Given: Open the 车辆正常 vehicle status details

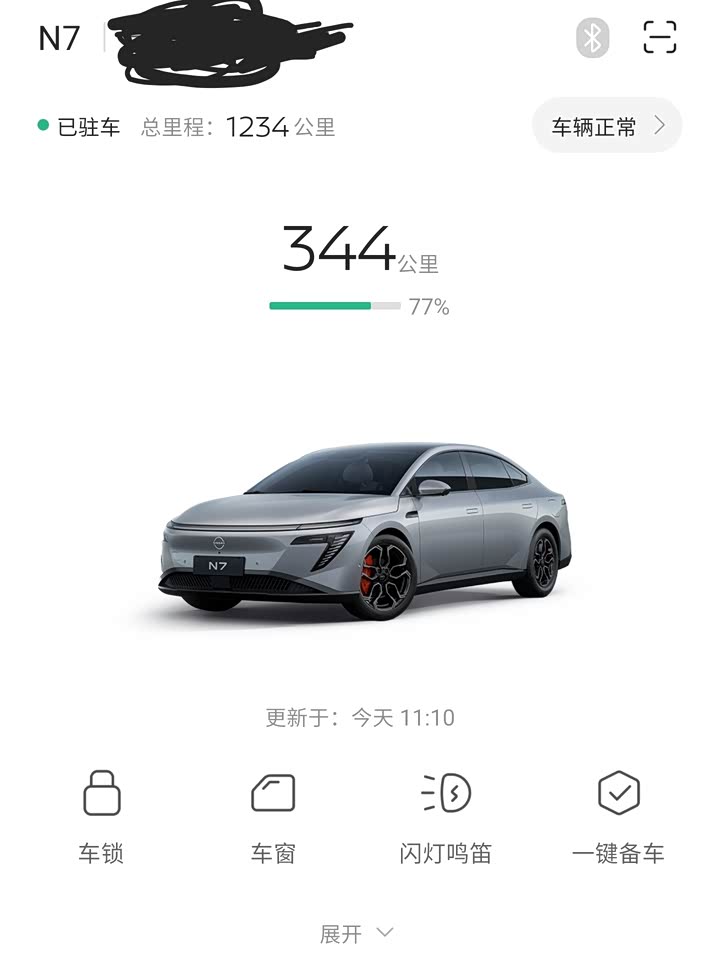Looking at the screenshot, I should (607, 126).
